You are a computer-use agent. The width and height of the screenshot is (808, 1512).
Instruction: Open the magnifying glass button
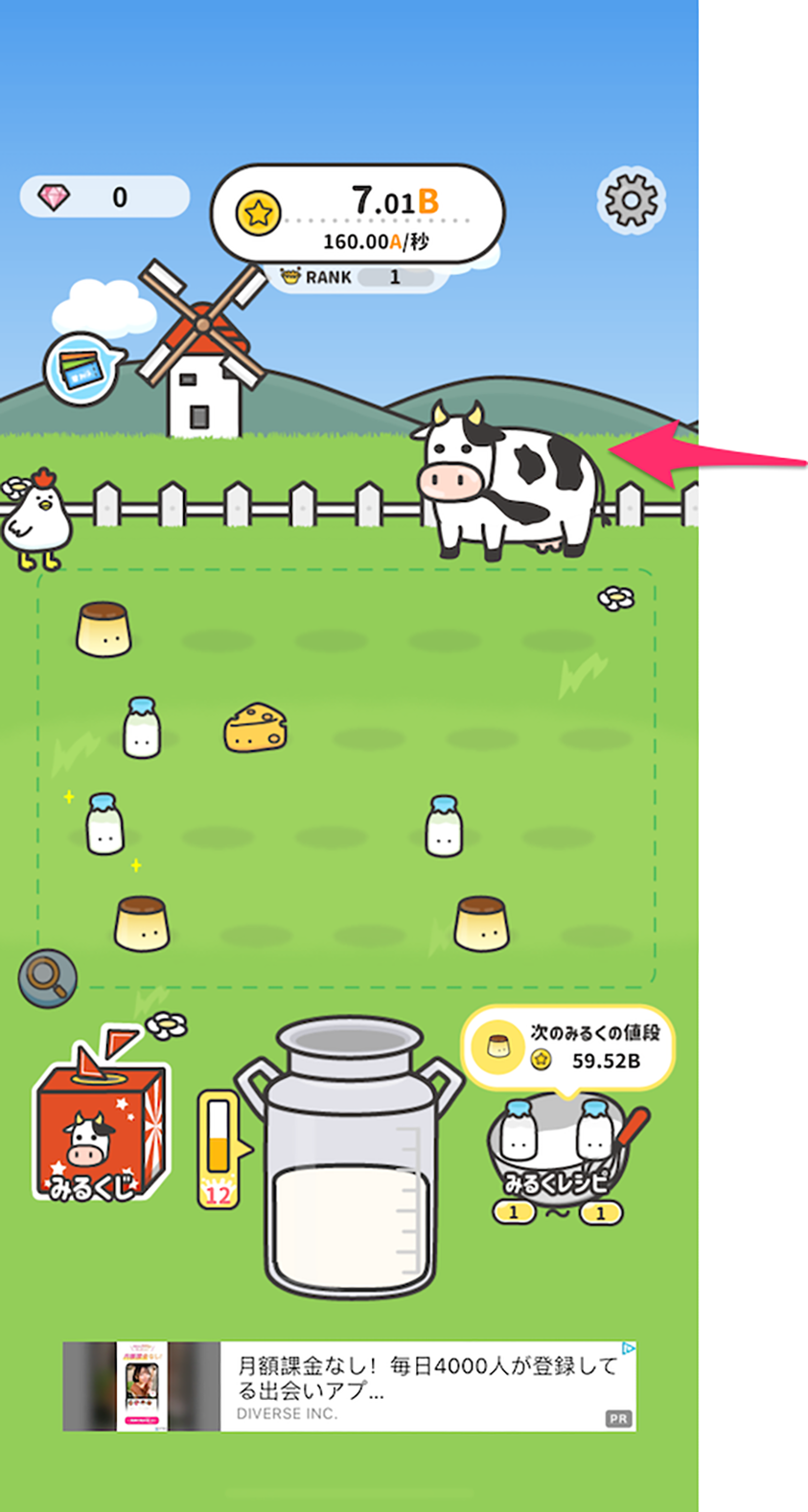coord(47,977)
